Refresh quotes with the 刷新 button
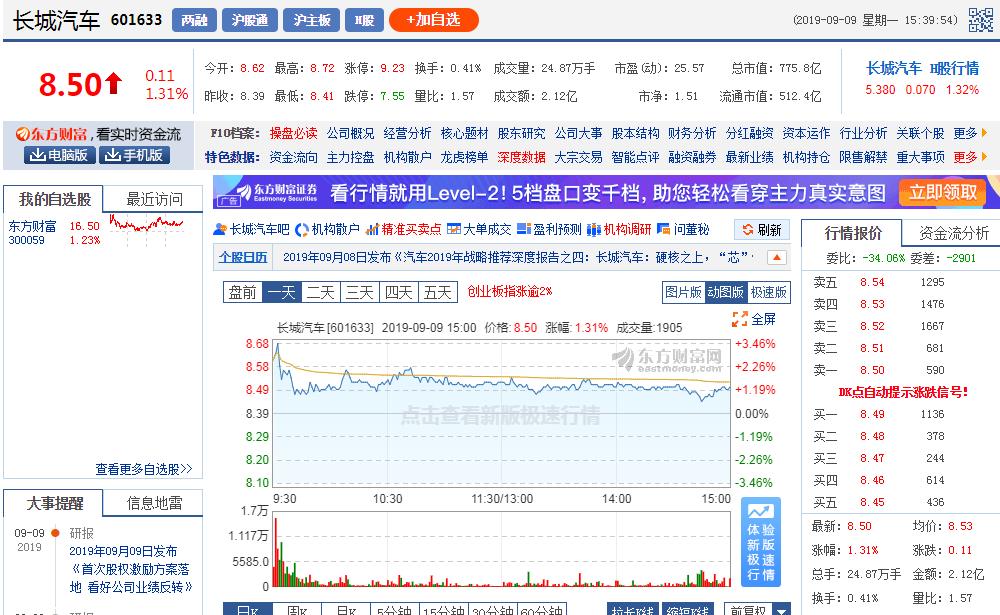The height and width of the screenshot is (615, 1000). (761, 229)
